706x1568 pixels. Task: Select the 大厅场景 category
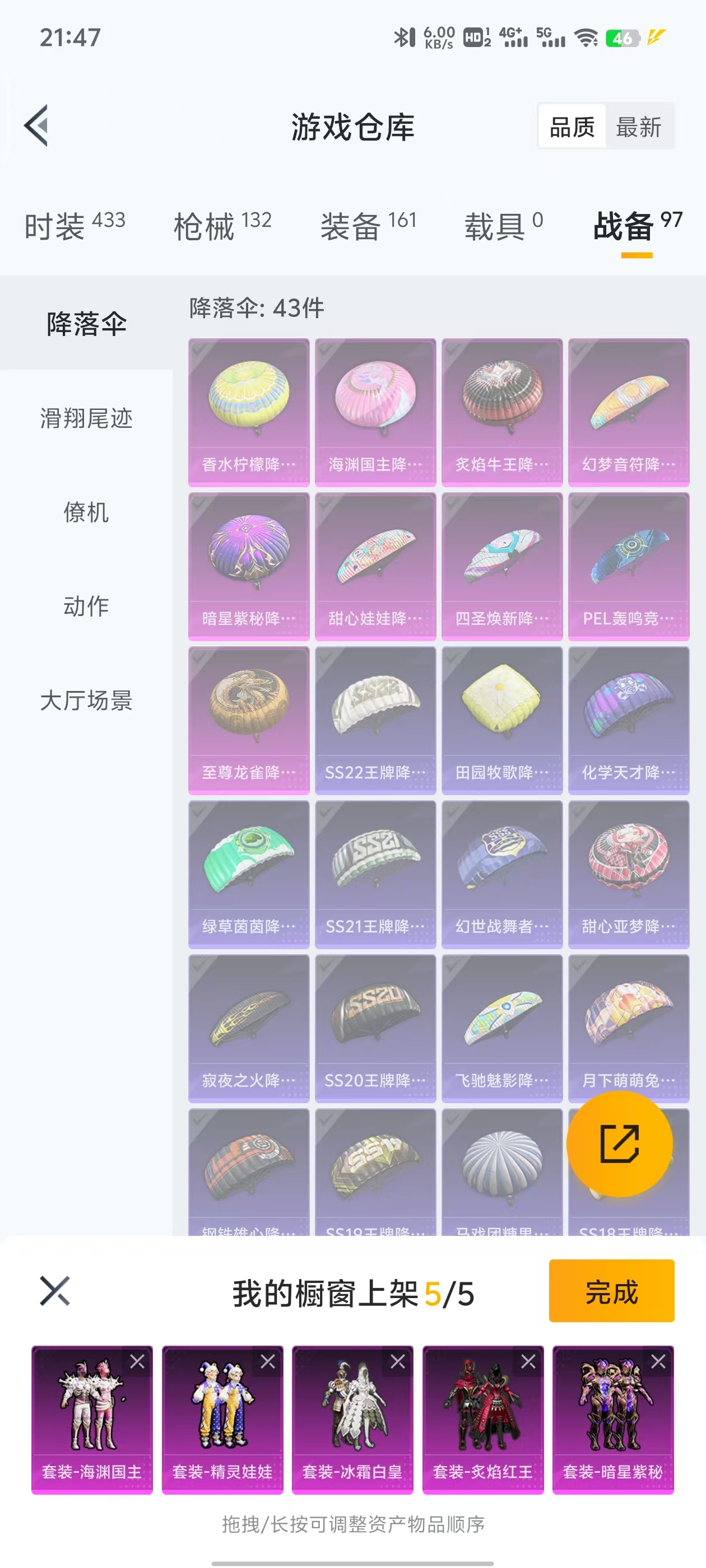click(x=86, y=701)
